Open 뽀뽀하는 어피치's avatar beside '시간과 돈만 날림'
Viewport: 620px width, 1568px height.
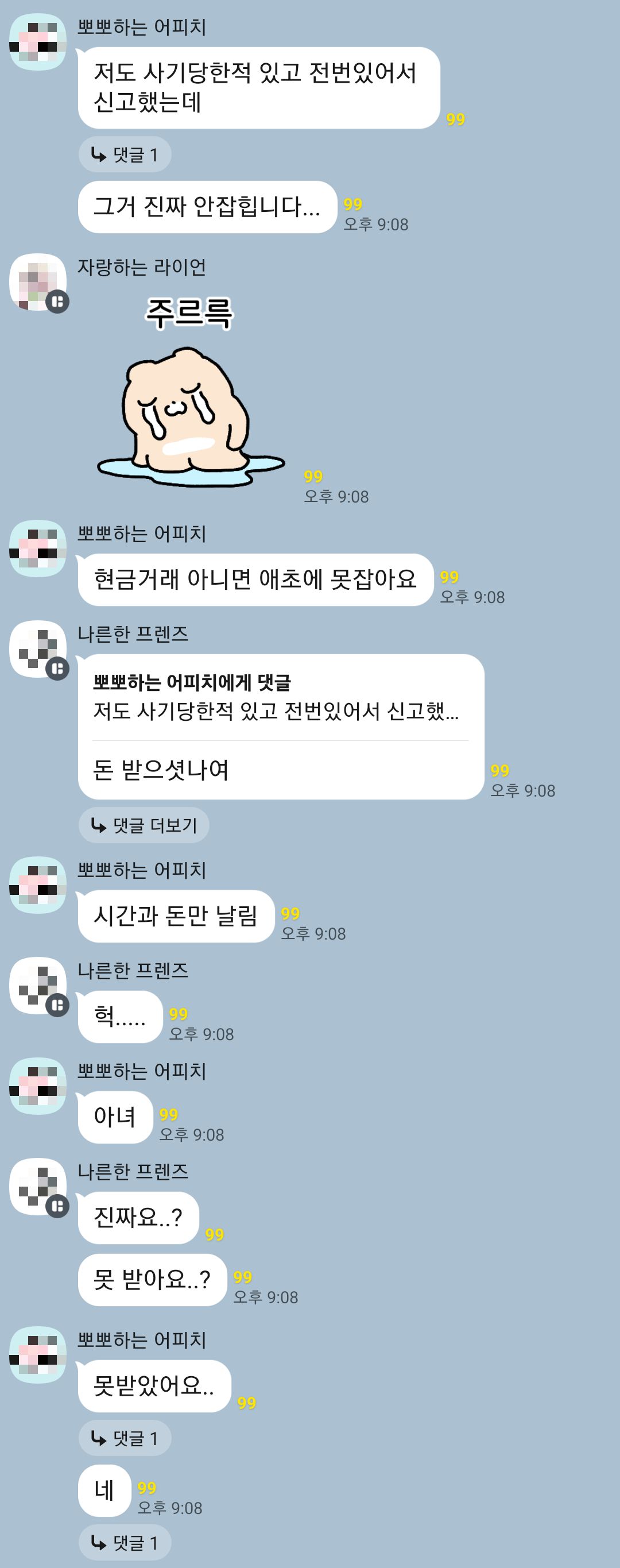[x=38, y=885]
